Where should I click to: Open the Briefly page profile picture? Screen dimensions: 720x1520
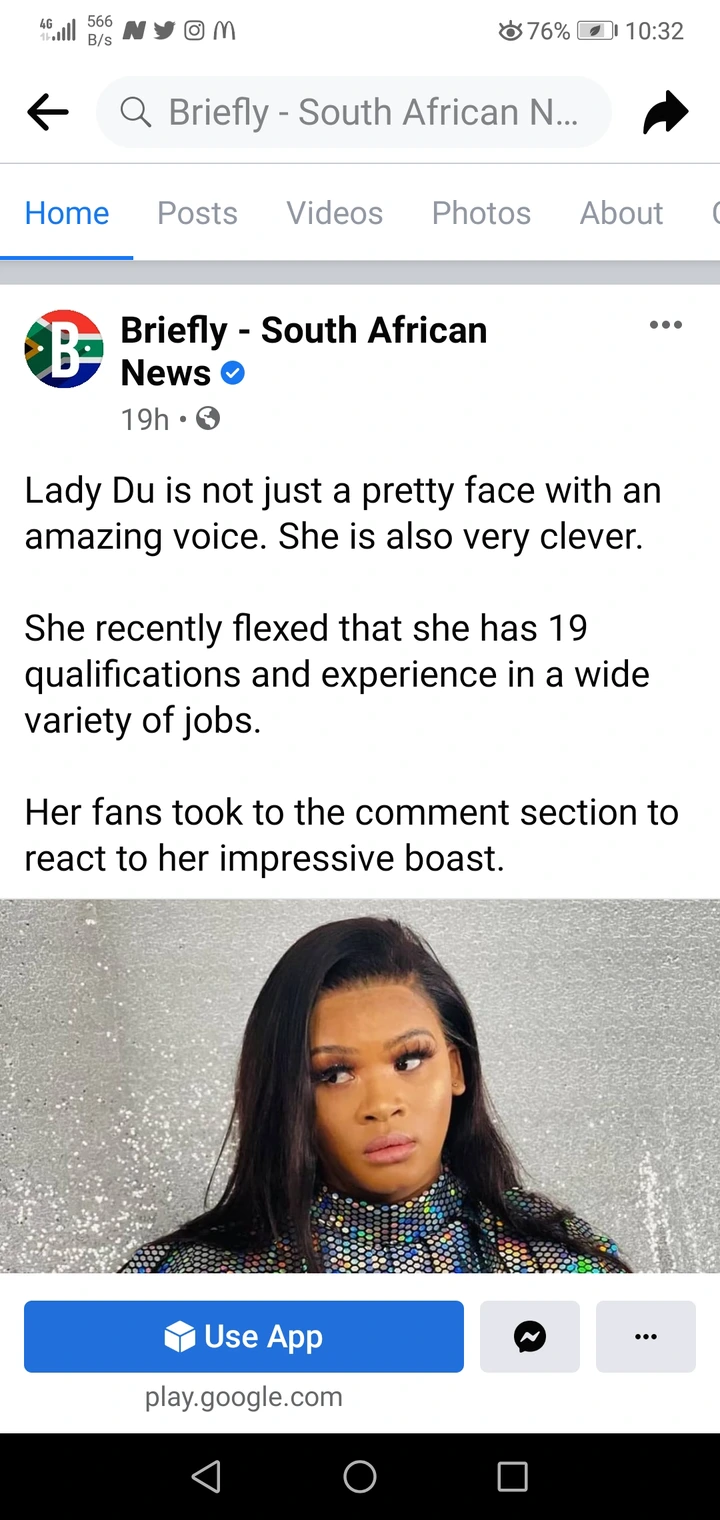pyautogui.click(x=64, y=349)
